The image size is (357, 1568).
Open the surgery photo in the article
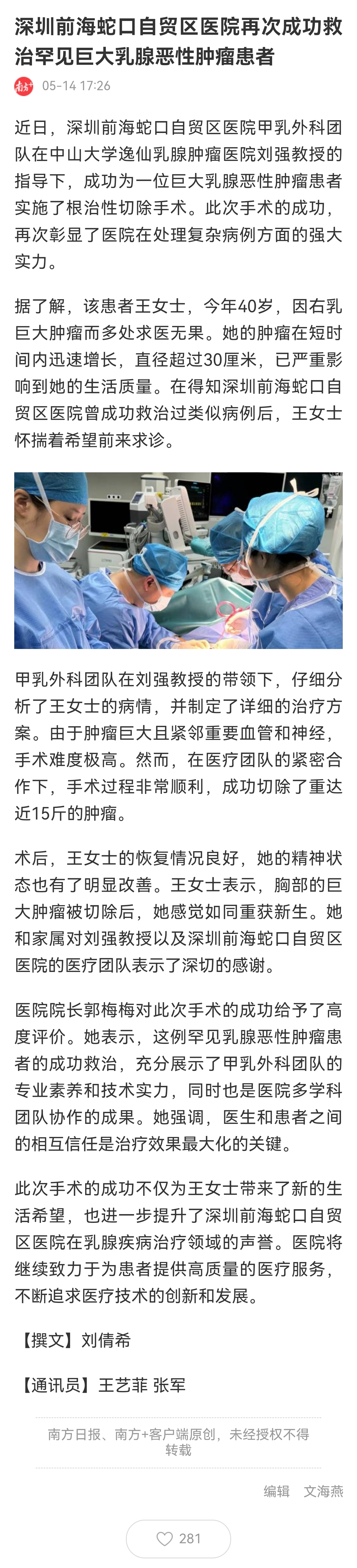coord(178,560)
